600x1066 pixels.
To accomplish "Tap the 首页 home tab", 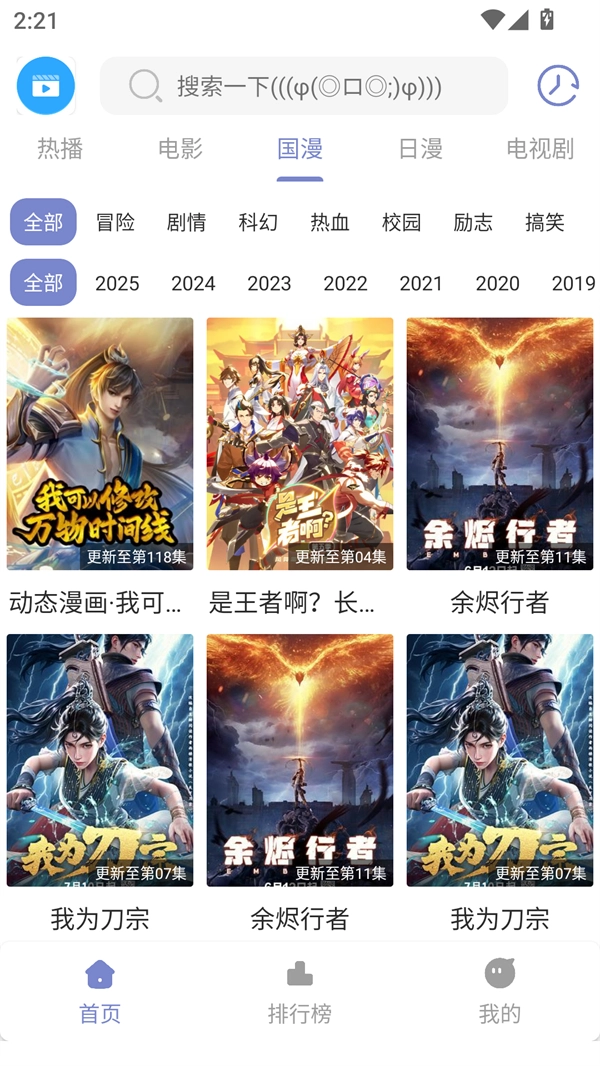I will 100,992.
